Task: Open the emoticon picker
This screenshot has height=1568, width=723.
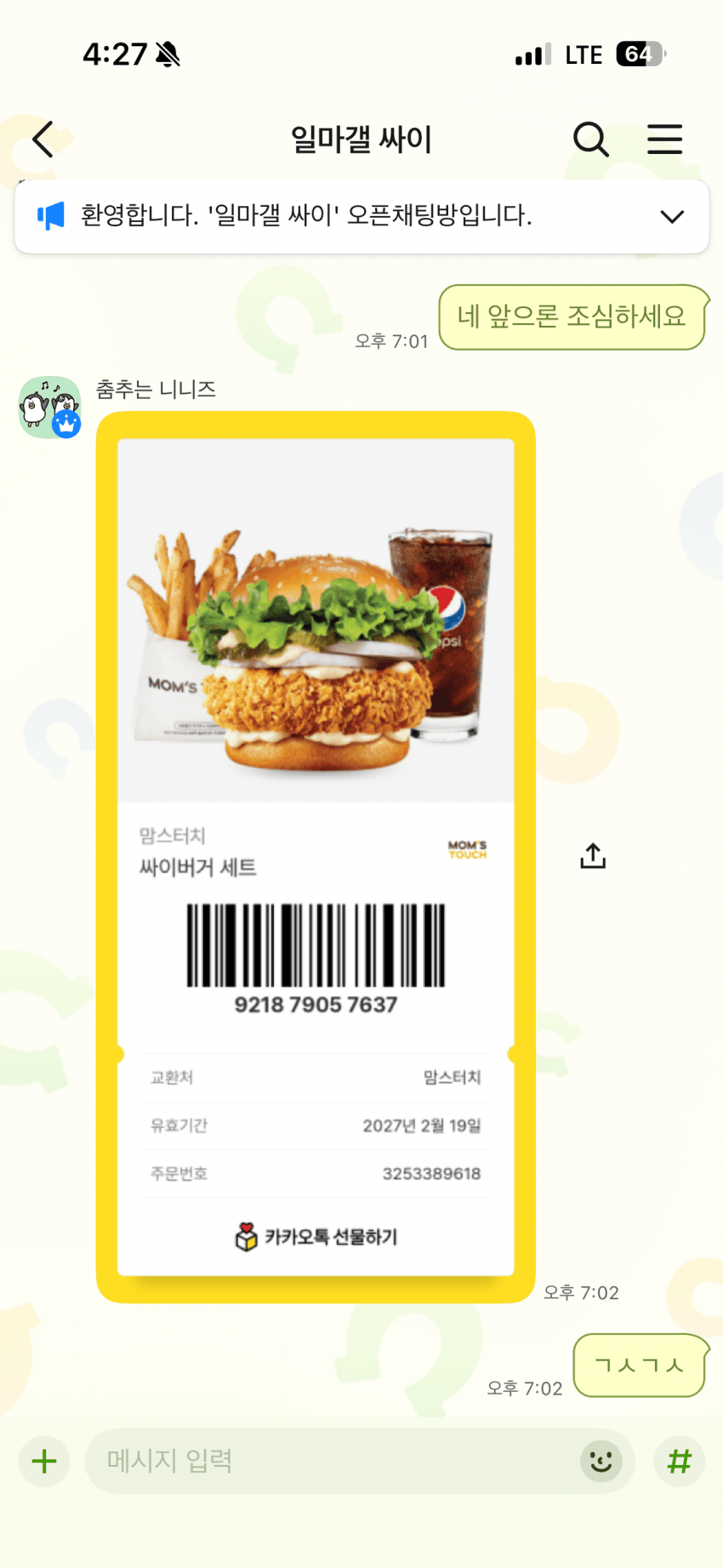Action: coord(601,1462)
